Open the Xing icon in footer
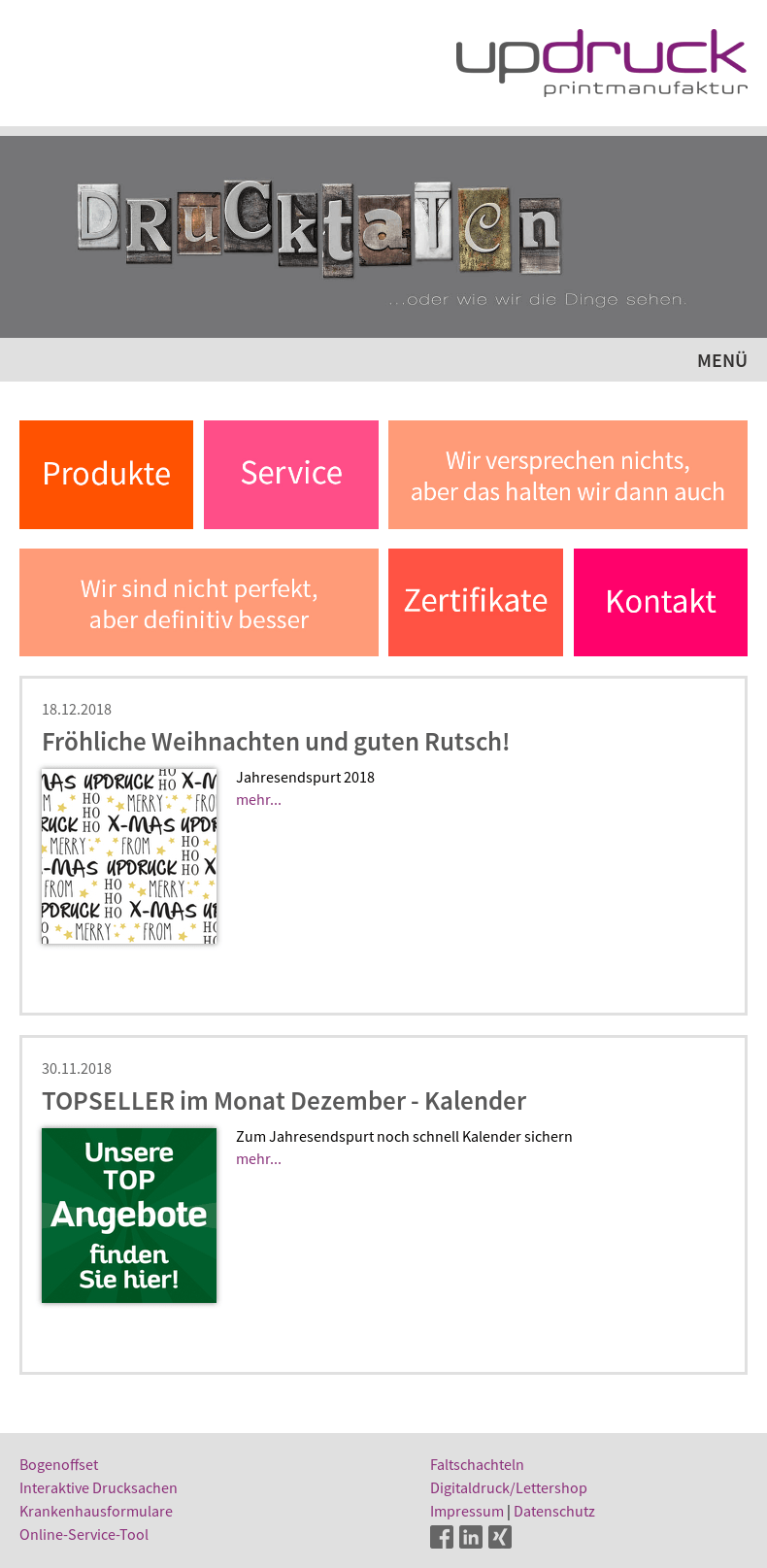This screenshot has height=1568, width=767. click(x=500, y=1537)
